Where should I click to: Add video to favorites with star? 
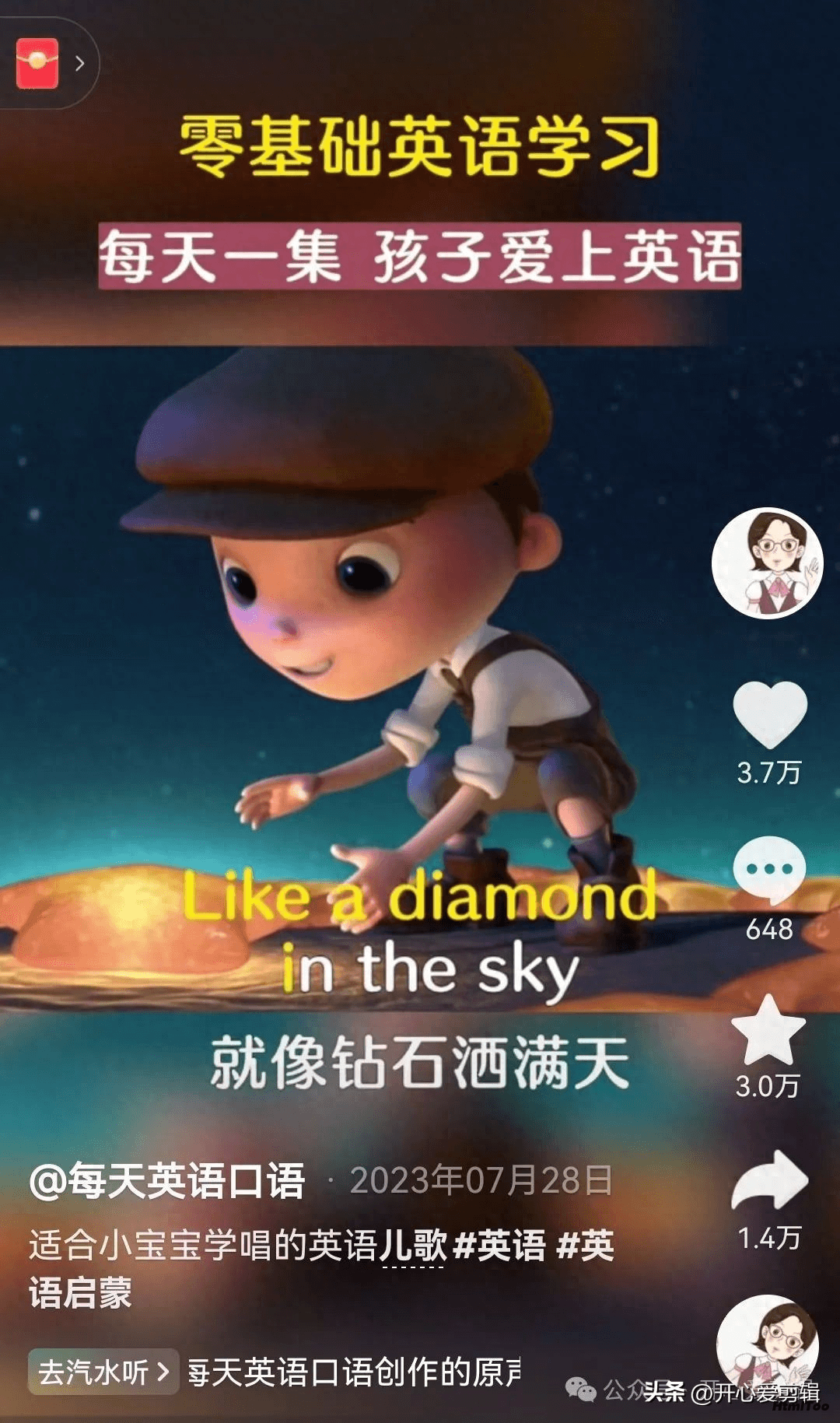tap(768, 1031)
